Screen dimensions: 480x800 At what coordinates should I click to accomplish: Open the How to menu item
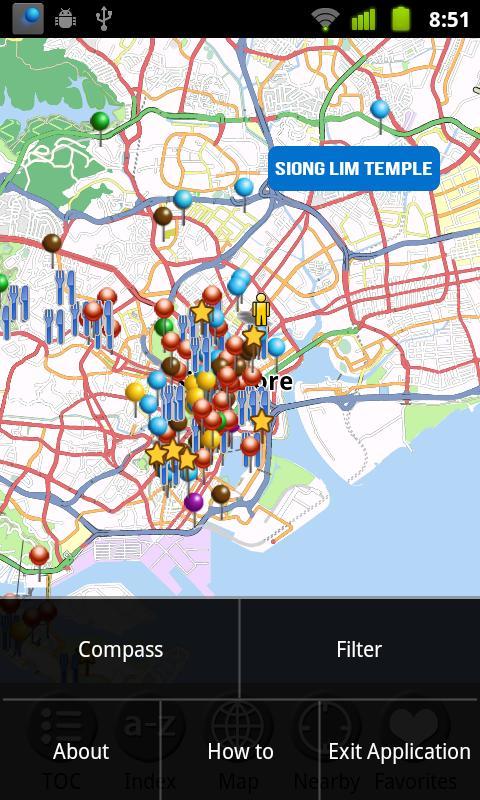tap(240, 751)
